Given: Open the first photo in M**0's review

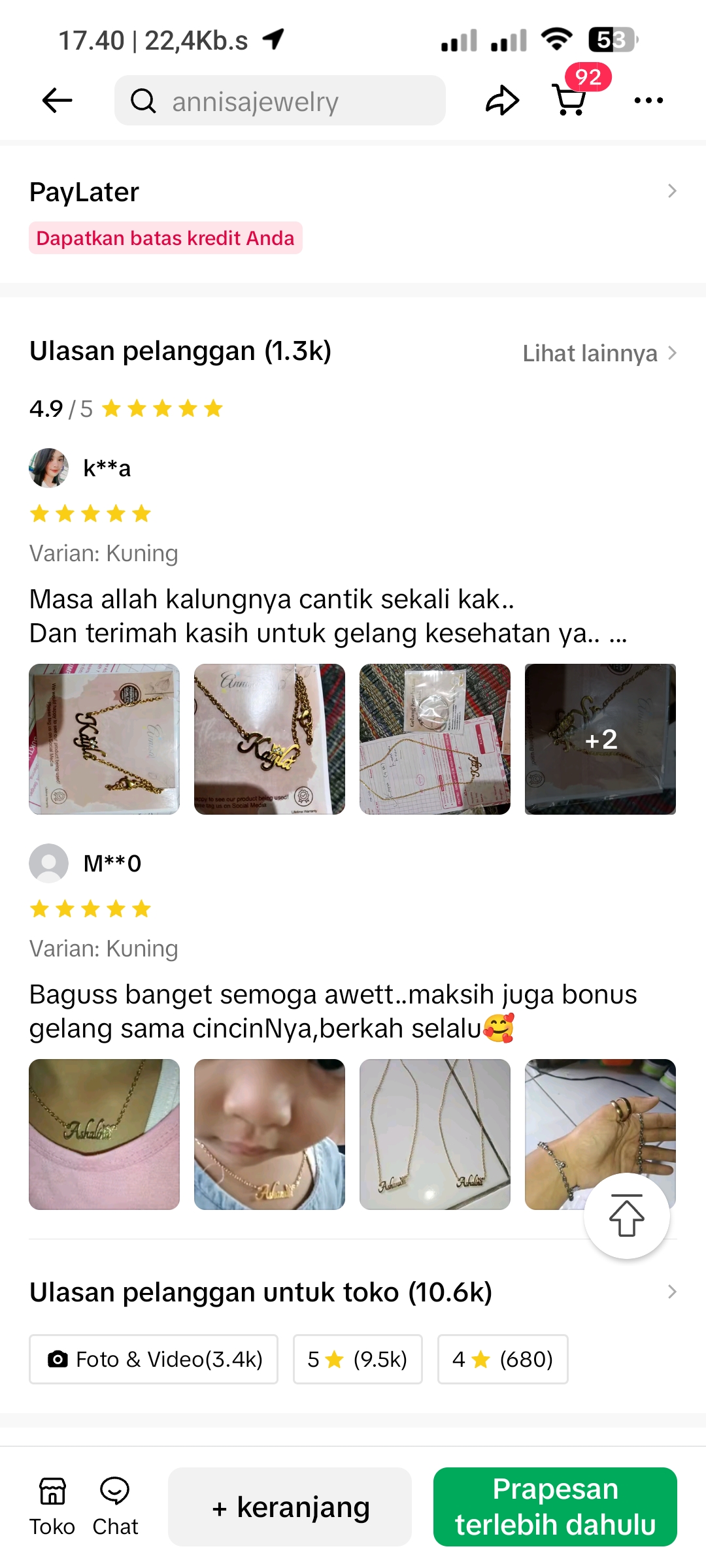Looking at the screenshot, I should coord(105,1134).
